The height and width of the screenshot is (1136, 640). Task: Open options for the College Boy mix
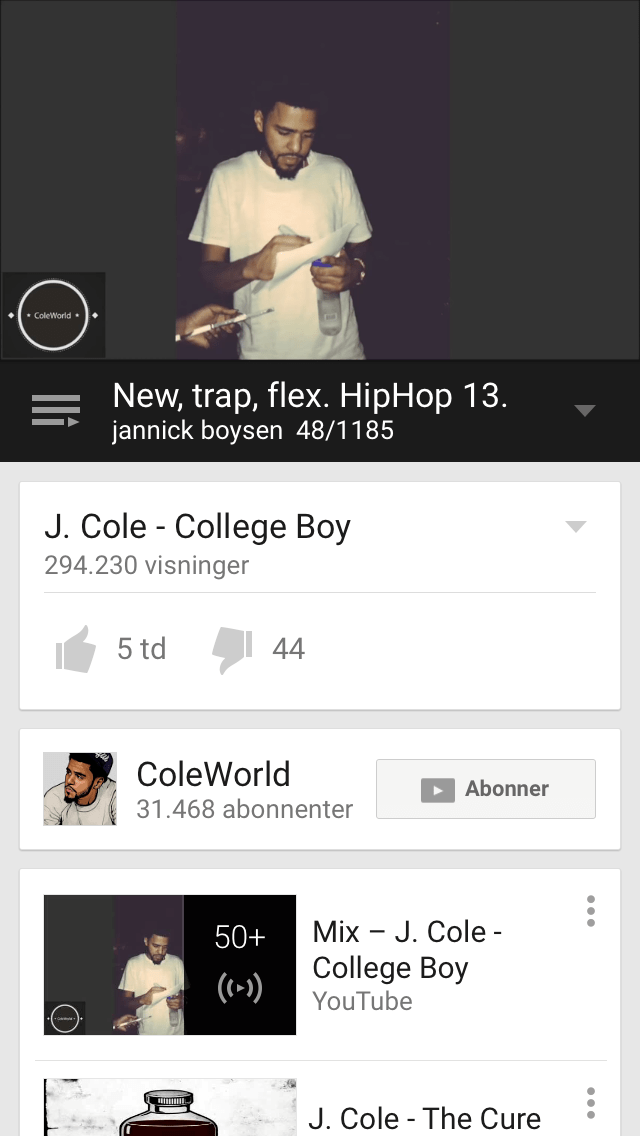(591, 911)
